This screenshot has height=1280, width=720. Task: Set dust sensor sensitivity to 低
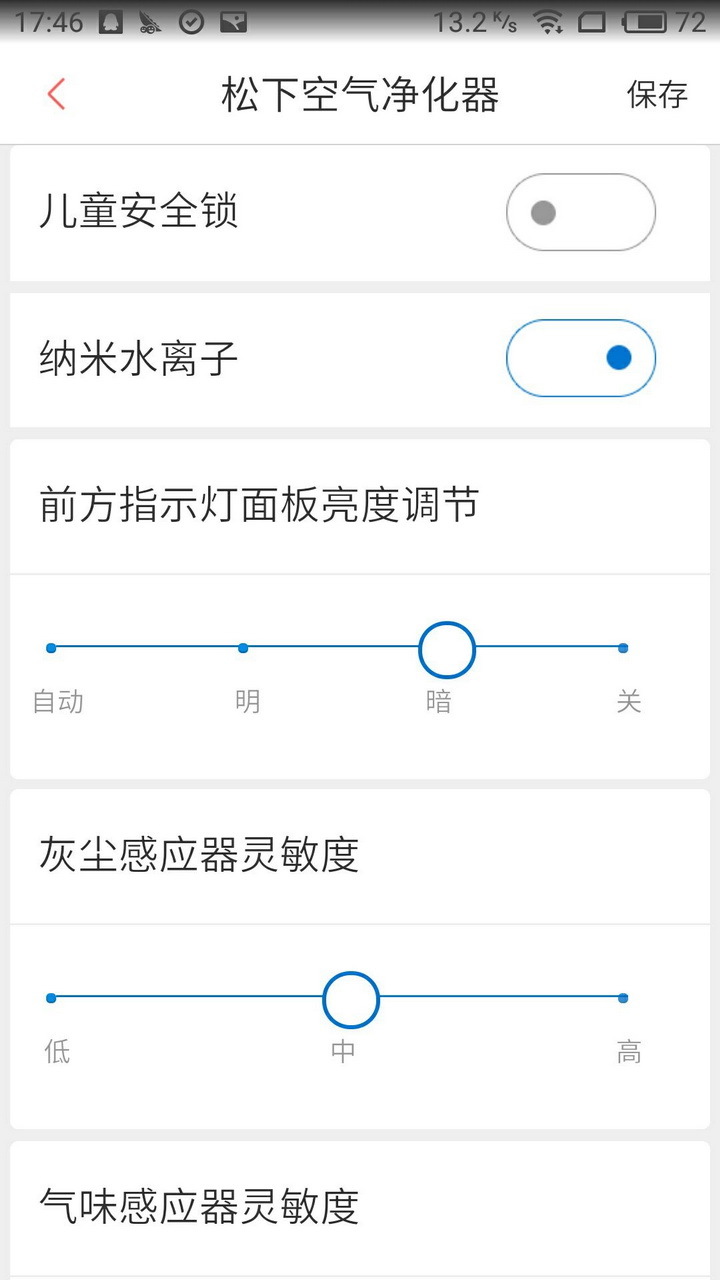pos(52,998)
